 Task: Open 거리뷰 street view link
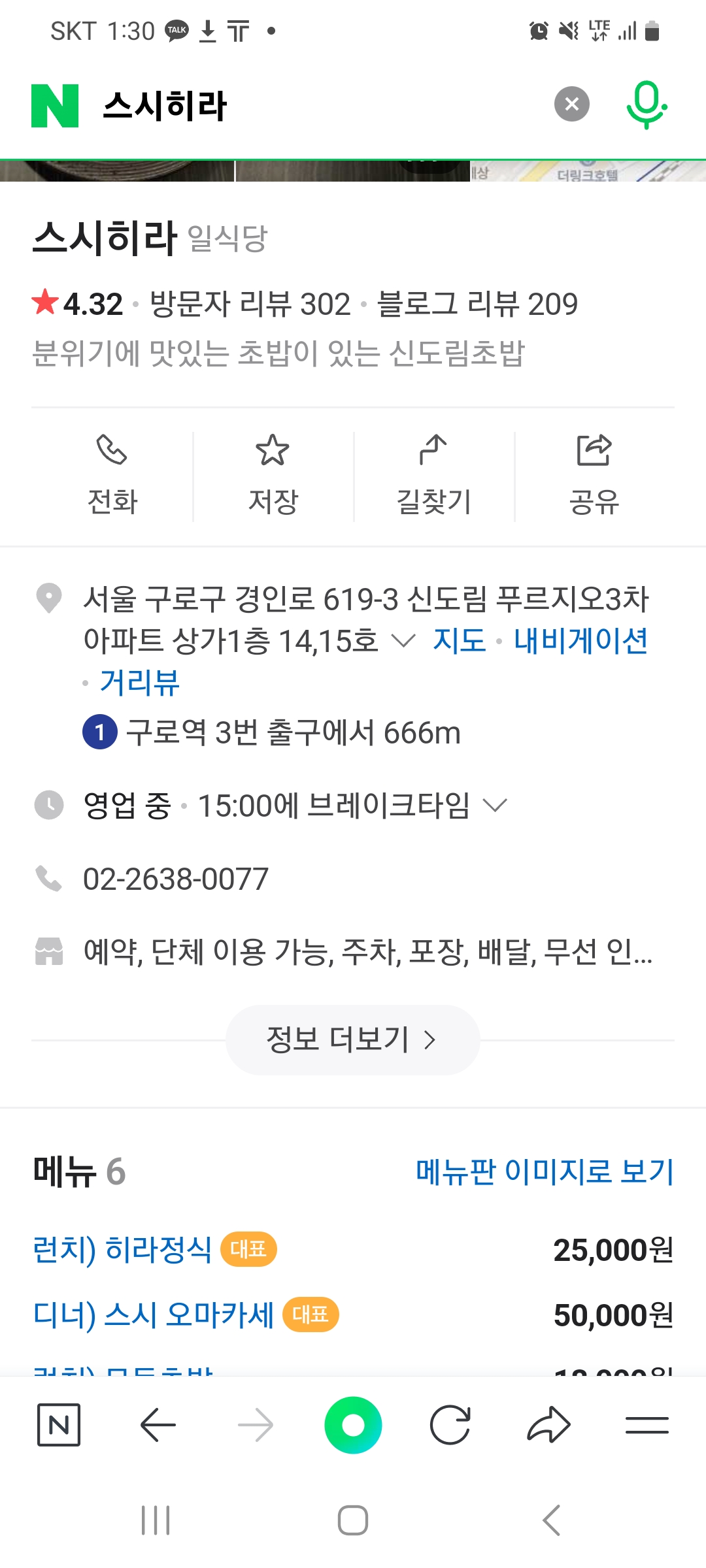point(139,683)
